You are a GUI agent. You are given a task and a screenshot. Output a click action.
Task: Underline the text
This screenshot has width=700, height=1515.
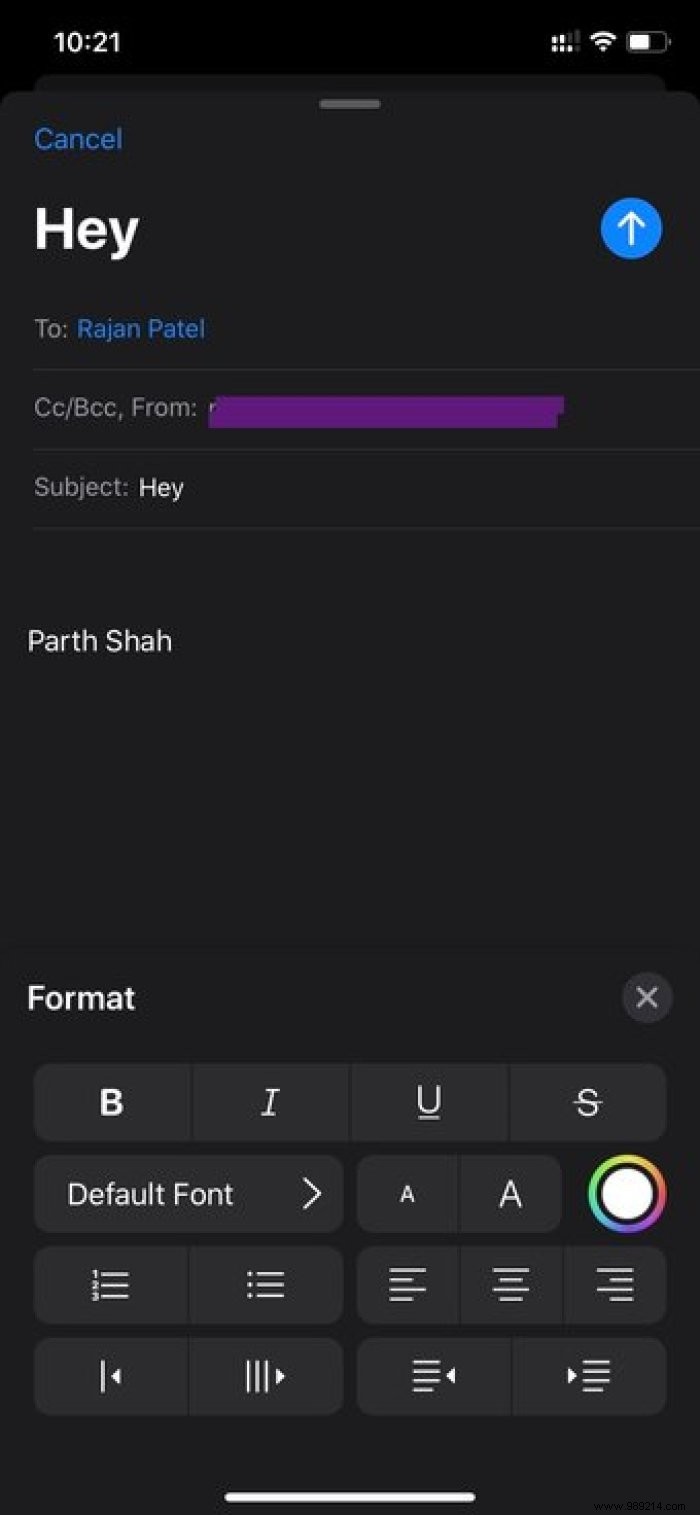point(429,1102)
